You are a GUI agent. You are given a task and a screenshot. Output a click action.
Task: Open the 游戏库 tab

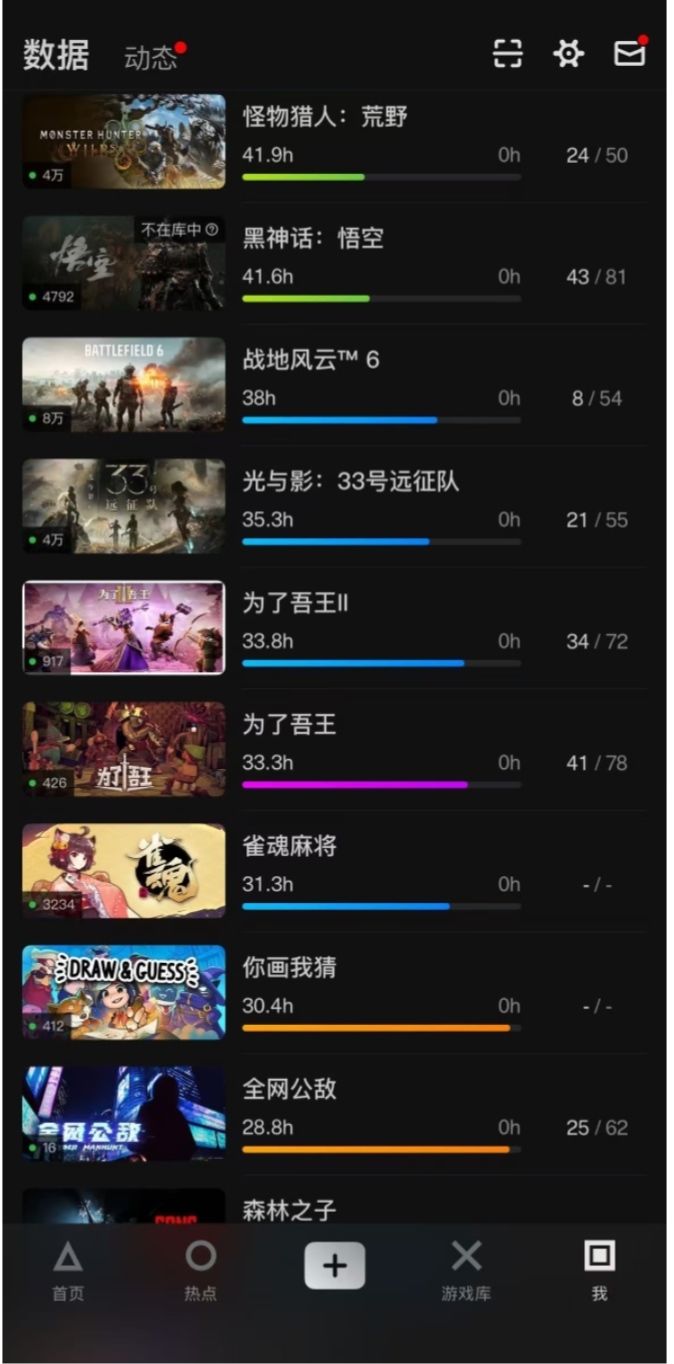[x=466, y=1270]
